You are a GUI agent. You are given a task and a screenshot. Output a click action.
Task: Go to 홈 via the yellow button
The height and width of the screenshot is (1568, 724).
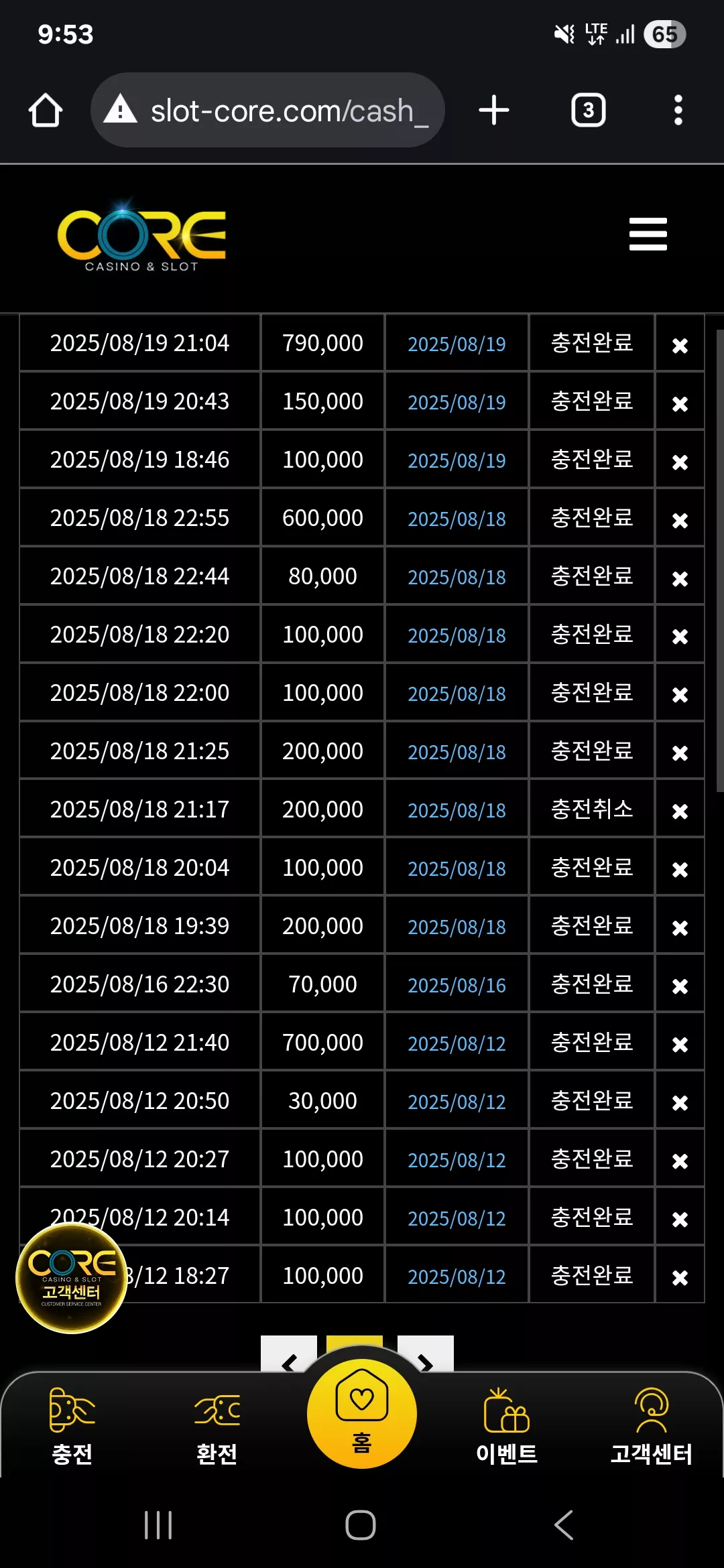pyautogui.click(x=362, y=1413)
